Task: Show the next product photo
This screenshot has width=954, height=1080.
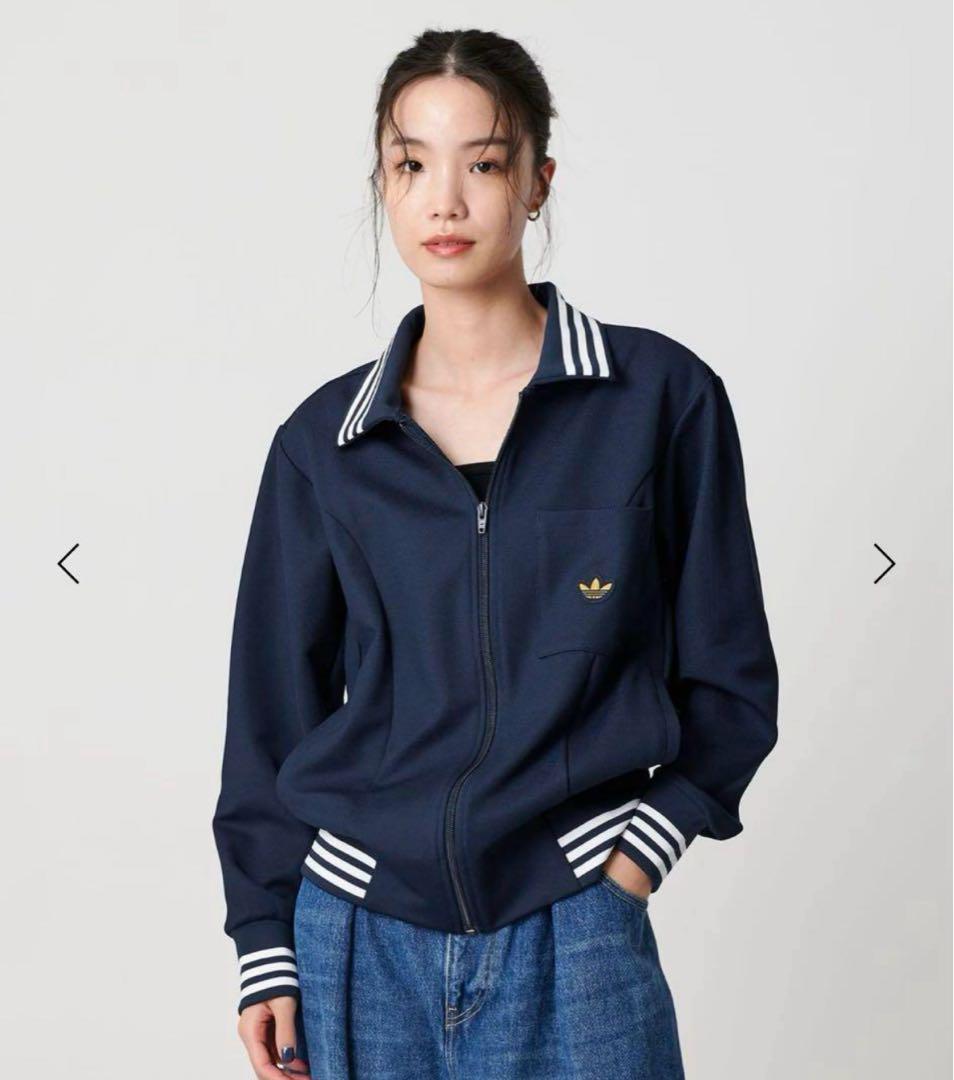Action: click(883, 563)
